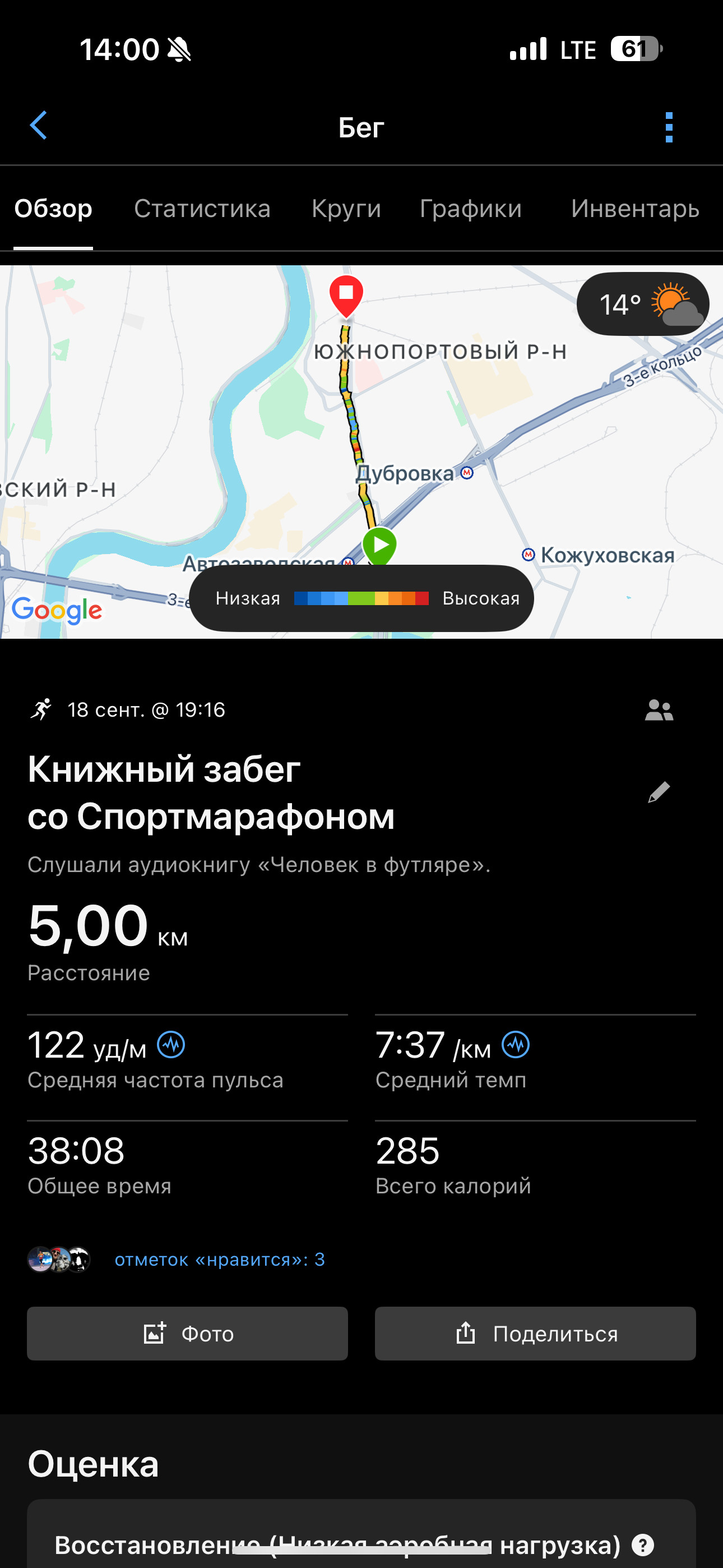
Task: Open the three-dot overflow menu
Action: tap(669, 127)
